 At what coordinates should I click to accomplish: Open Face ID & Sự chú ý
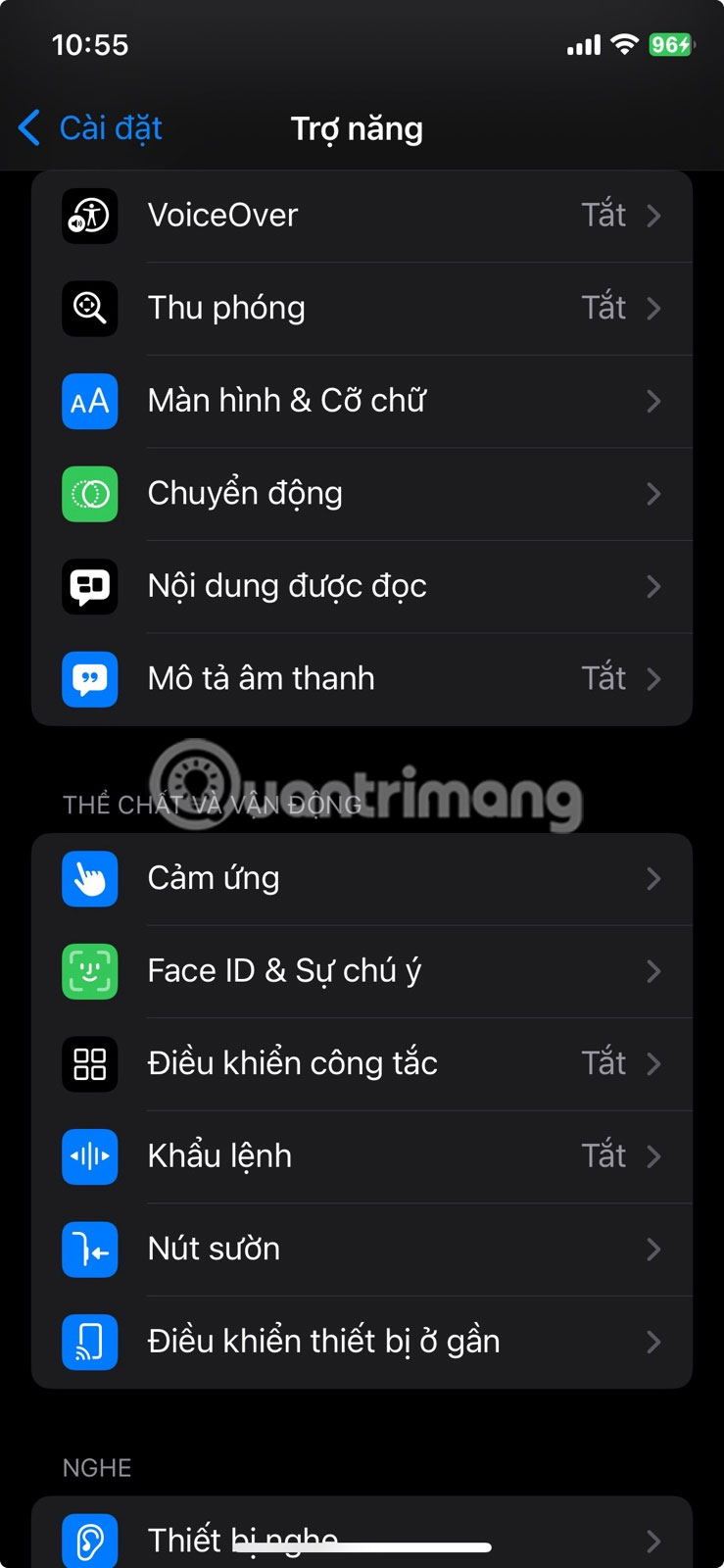[x=362, y=971]
